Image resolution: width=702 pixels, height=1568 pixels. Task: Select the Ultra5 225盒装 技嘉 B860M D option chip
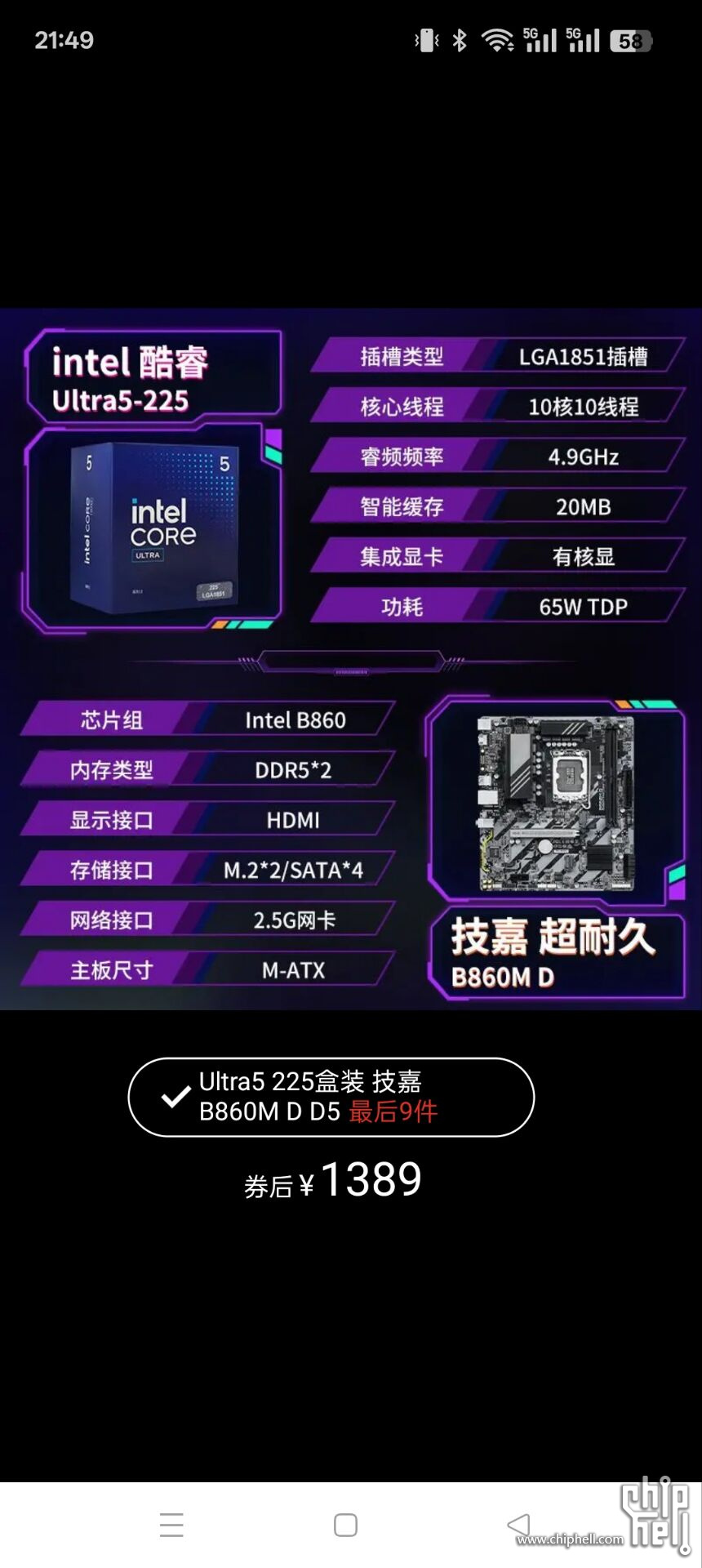tap(331, 1097)
